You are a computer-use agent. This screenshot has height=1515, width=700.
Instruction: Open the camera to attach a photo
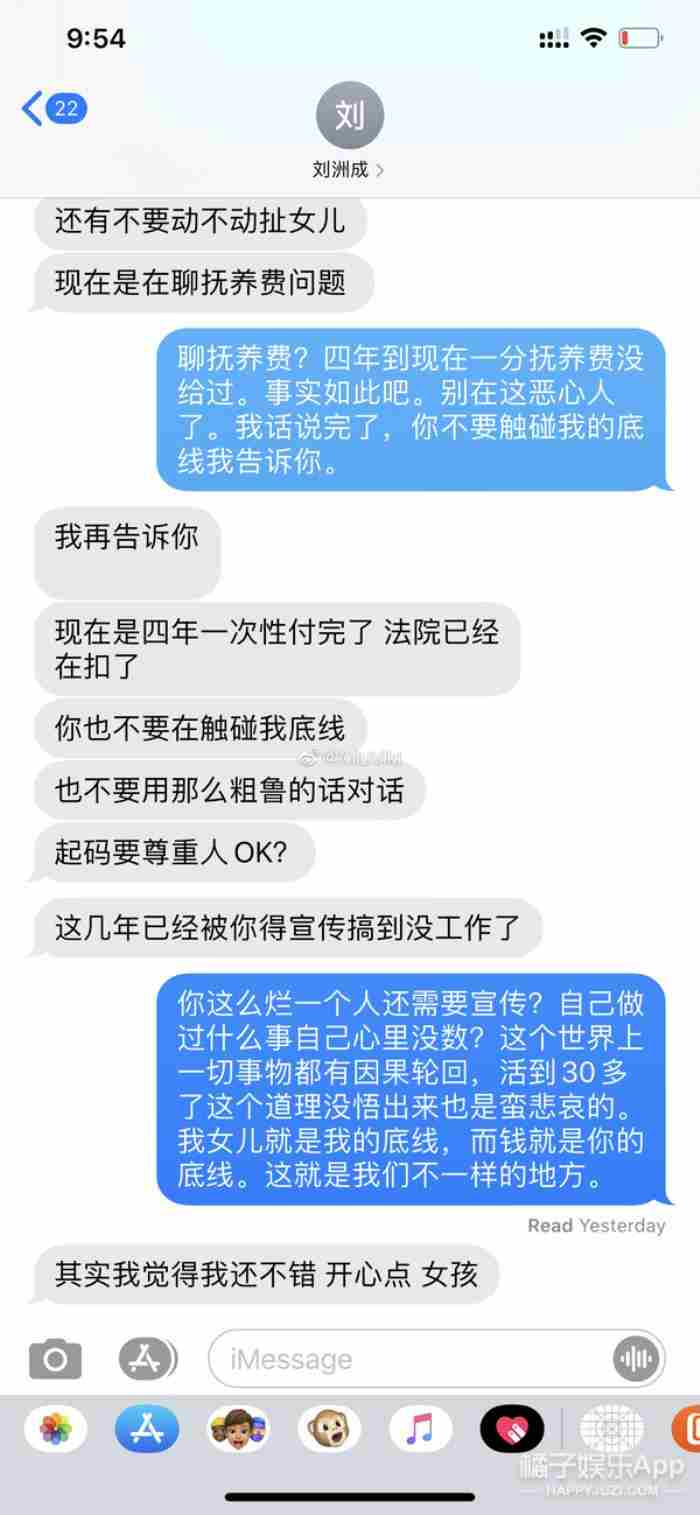55,1359
